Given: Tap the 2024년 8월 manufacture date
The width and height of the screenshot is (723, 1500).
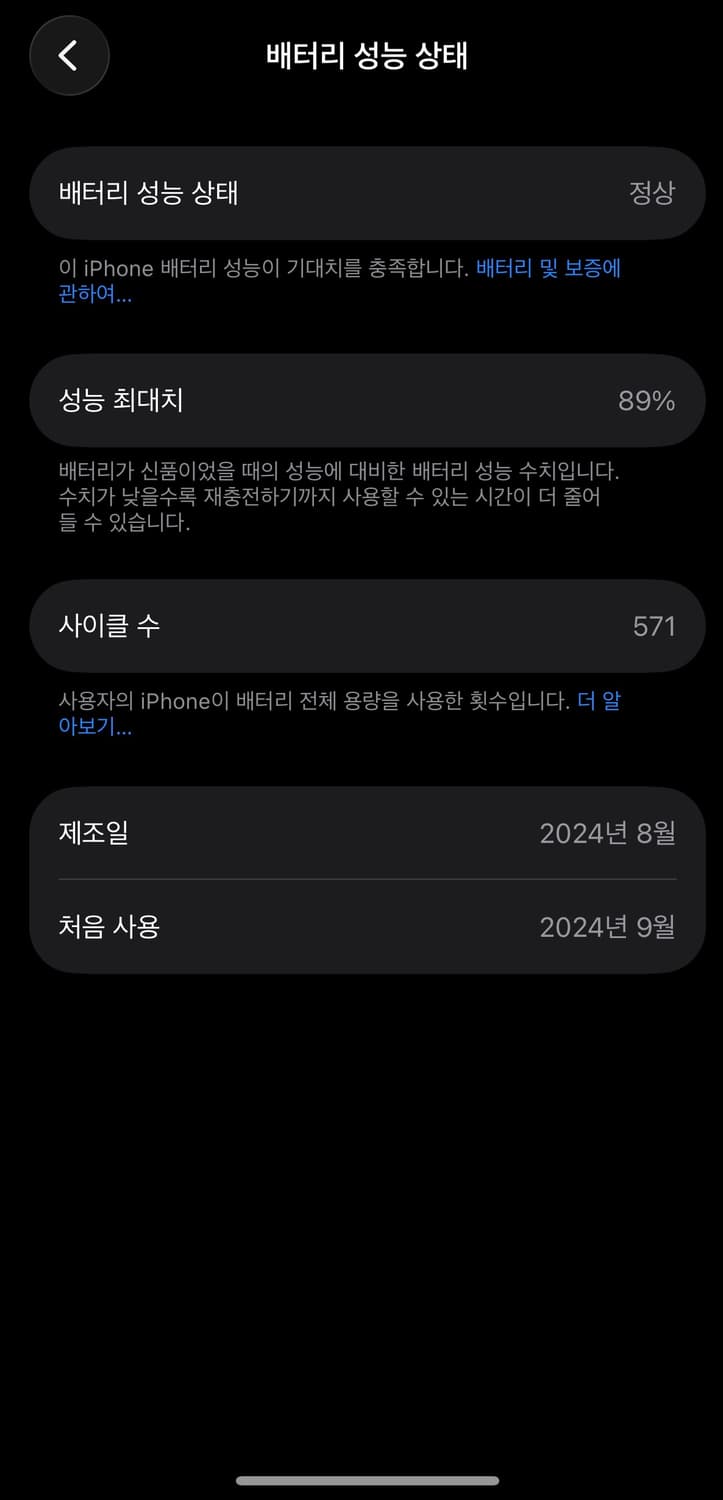Looking at the screenshot, I should [x=610, y=833].
